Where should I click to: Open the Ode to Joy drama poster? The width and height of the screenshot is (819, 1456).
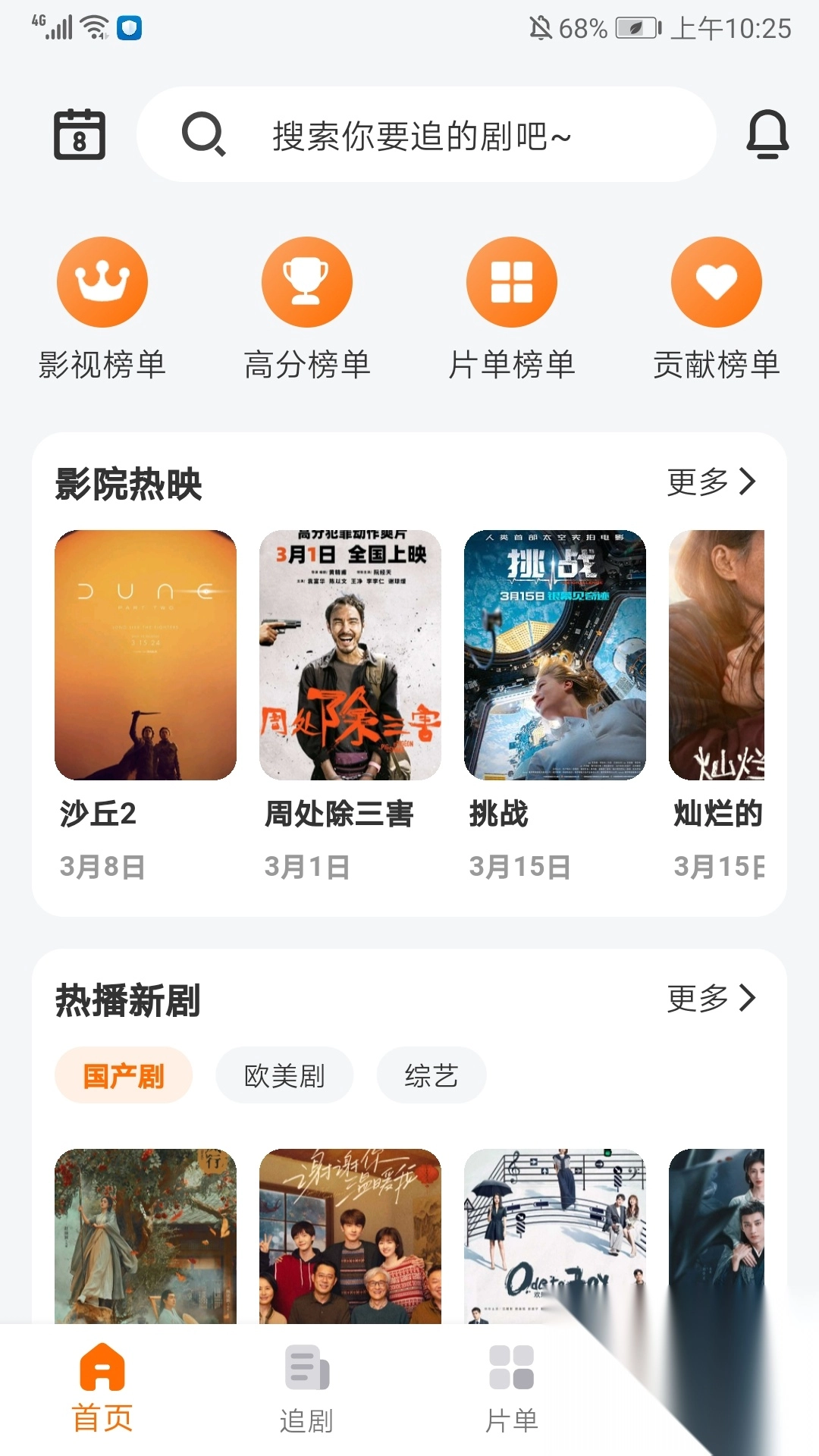pyautogui.click(x=555, y=1236)
